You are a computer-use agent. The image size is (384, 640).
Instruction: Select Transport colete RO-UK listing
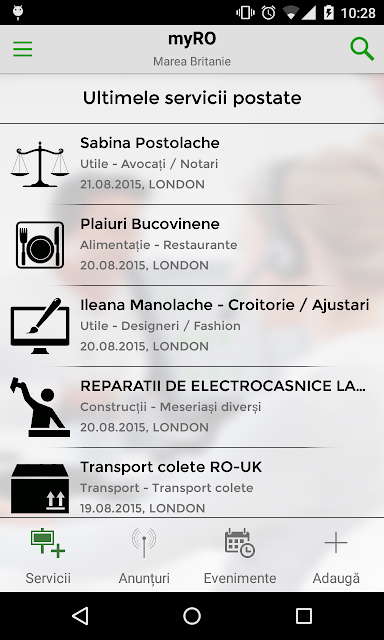click(x=192, y=482)
